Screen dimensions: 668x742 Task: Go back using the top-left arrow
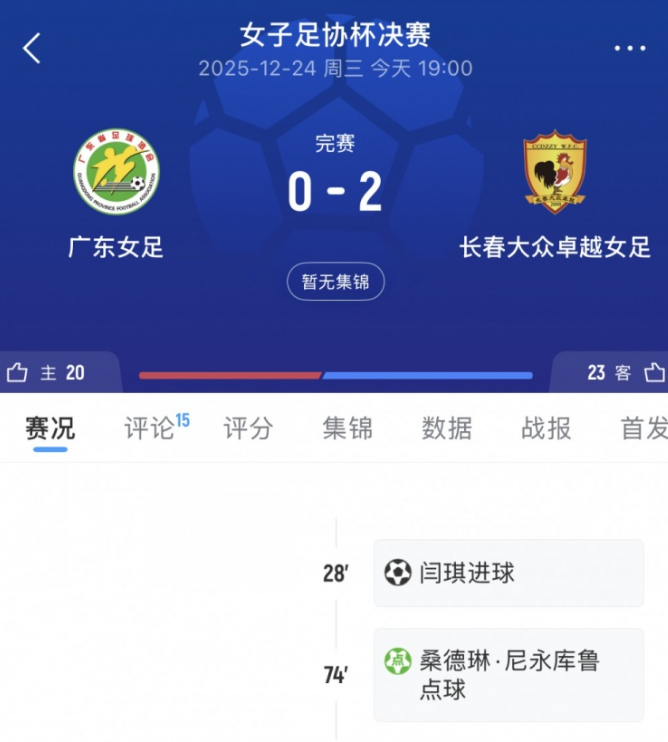(x=33, y=48)
